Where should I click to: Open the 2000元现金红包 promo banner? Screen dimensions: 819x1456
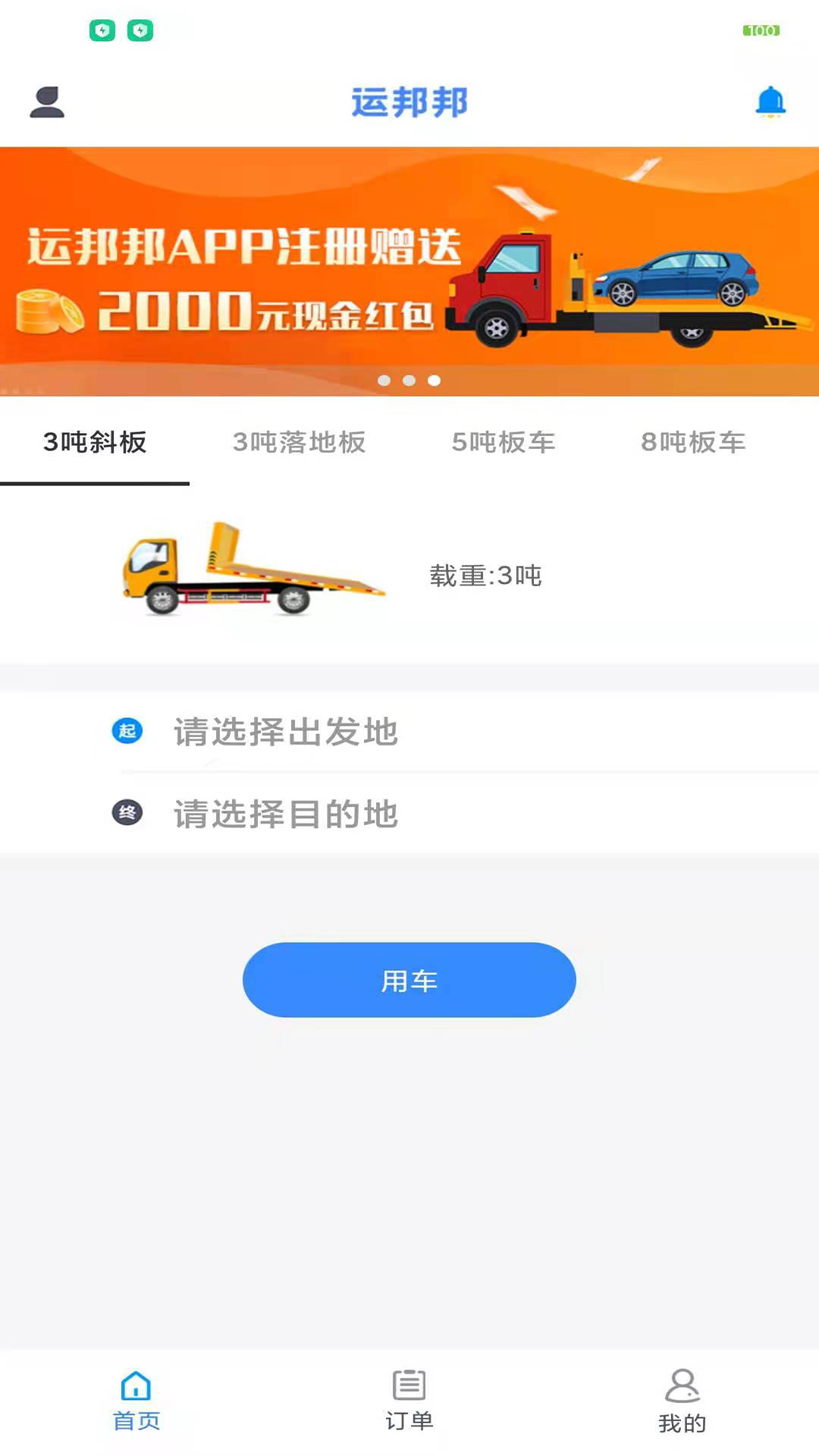click(x=409, y=271)
